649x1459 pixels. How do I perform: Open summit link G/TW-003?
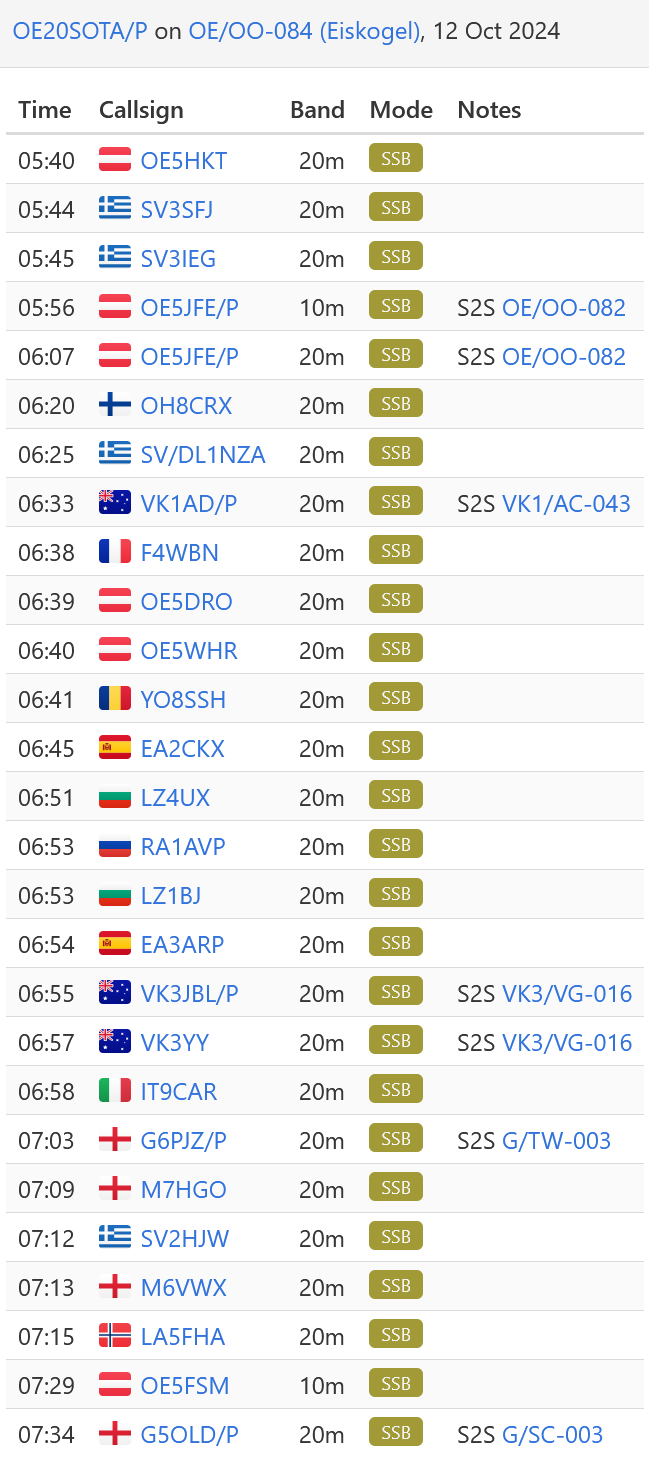[x=556, y=1141]
